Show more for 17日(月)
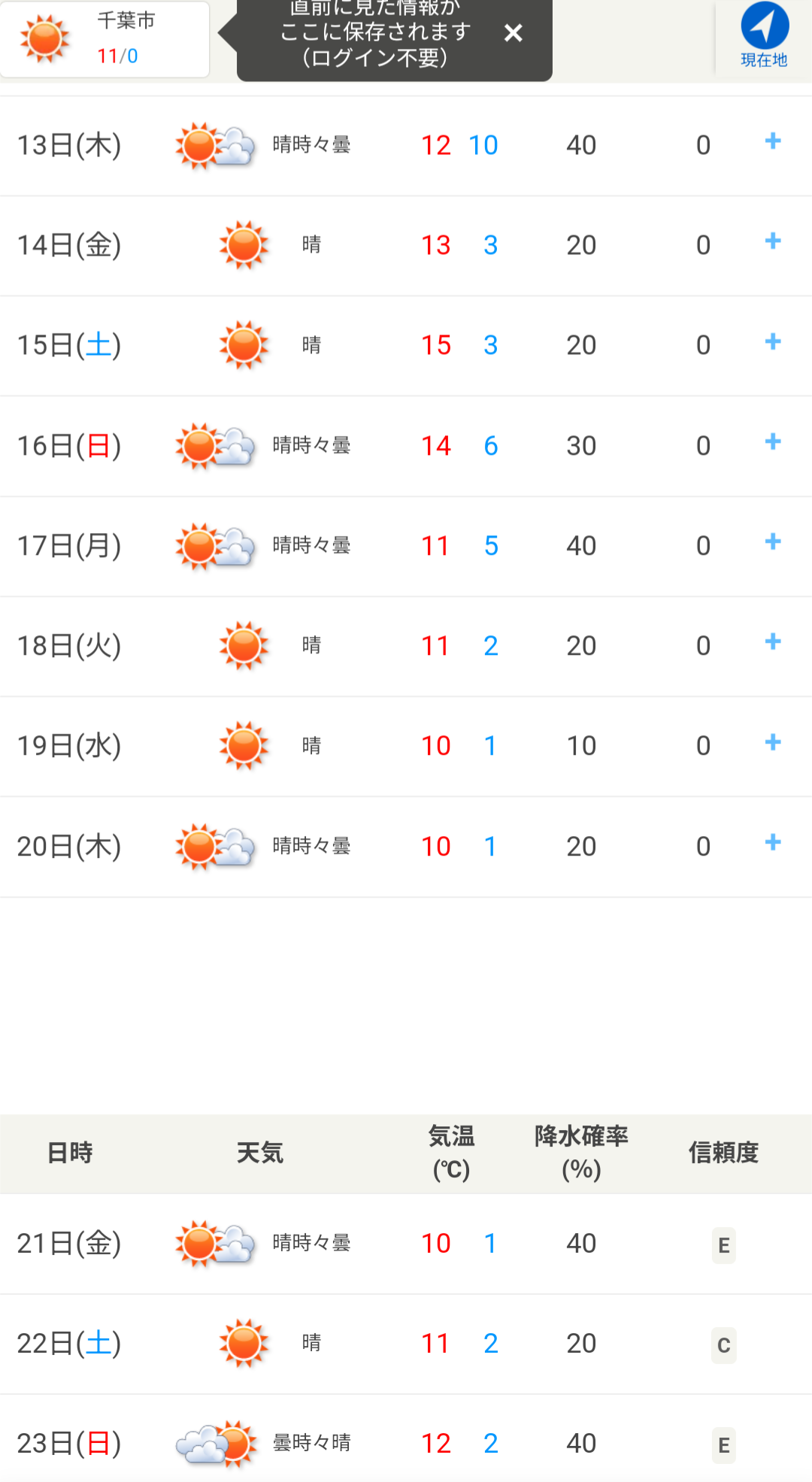Image resolution: width=812 pixels, height=1482 pixels. 773,542
